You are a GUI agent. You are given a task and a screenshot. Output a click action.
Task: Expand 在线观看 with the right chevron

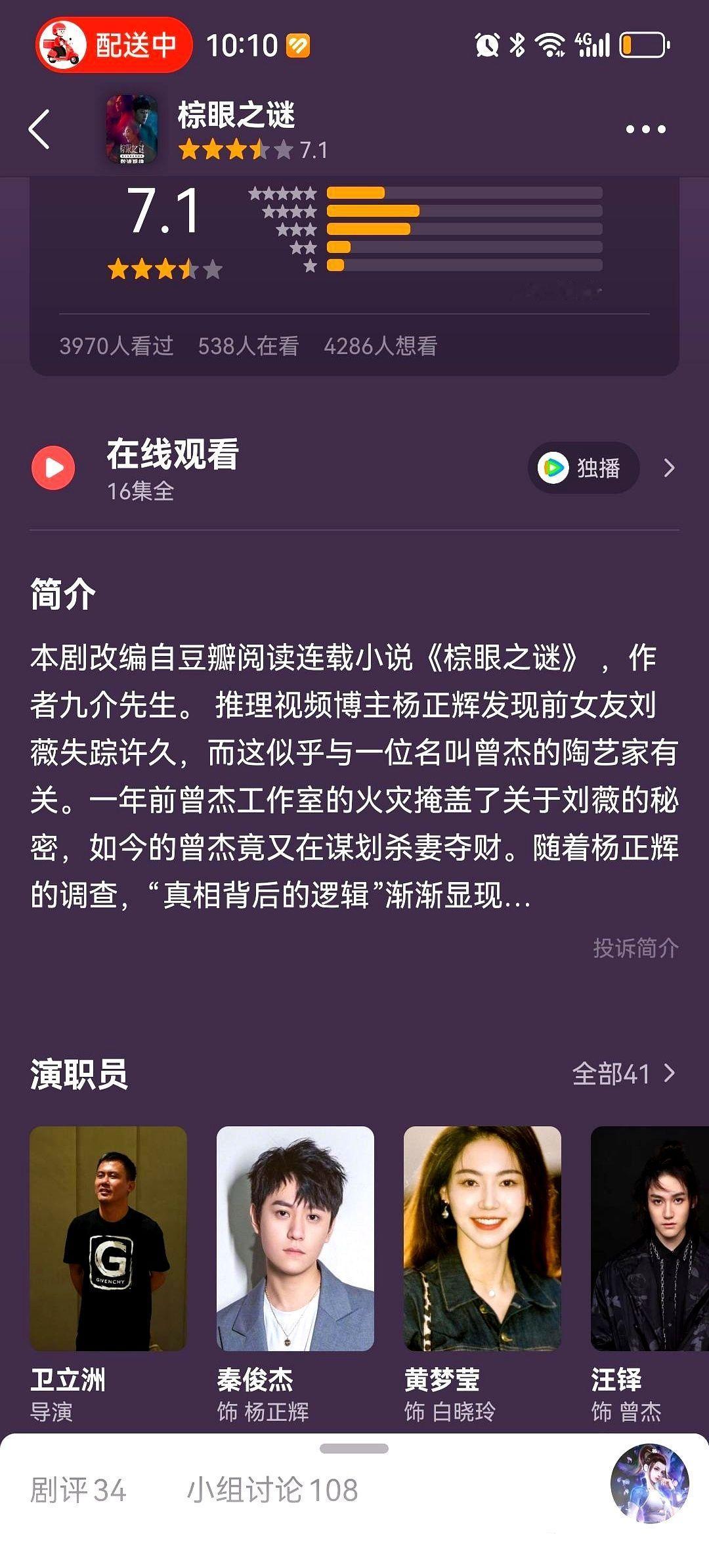pyautogui.click(x=668, y=468)
